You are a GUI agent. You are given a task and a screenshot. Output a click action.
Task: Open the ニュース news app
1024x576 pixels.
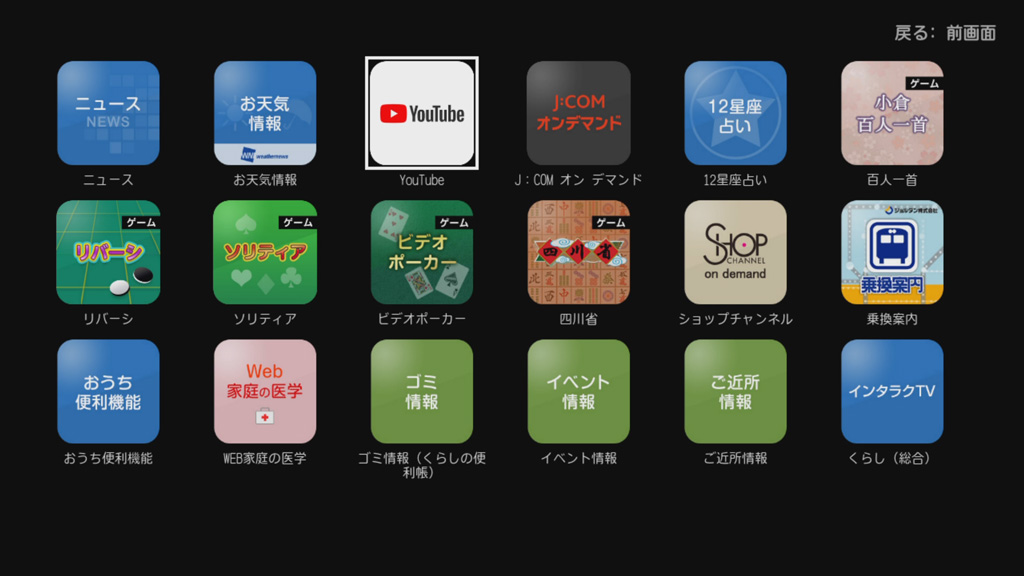108,113
